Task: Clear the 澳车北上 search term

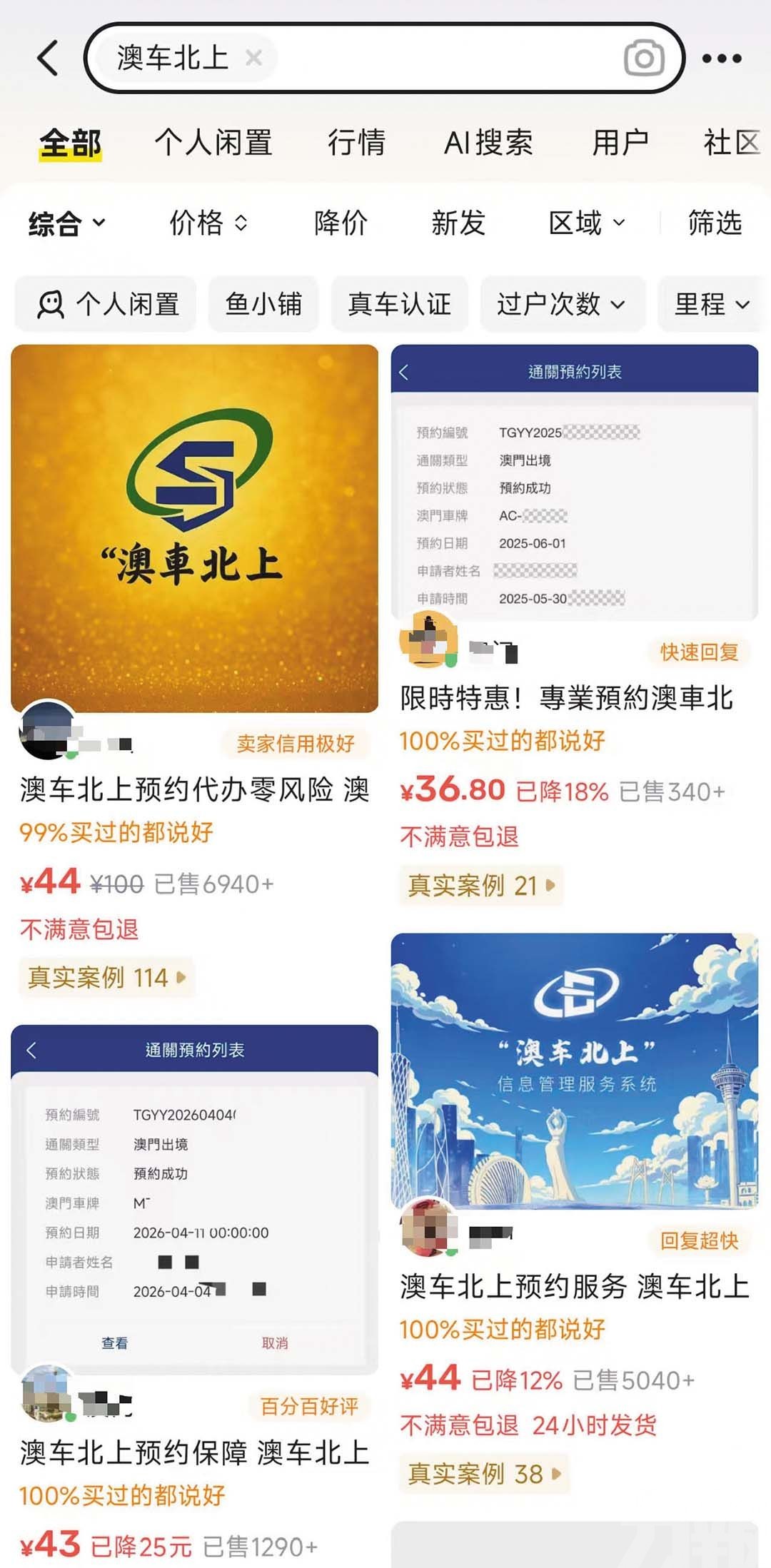Action: pos(253,58)
